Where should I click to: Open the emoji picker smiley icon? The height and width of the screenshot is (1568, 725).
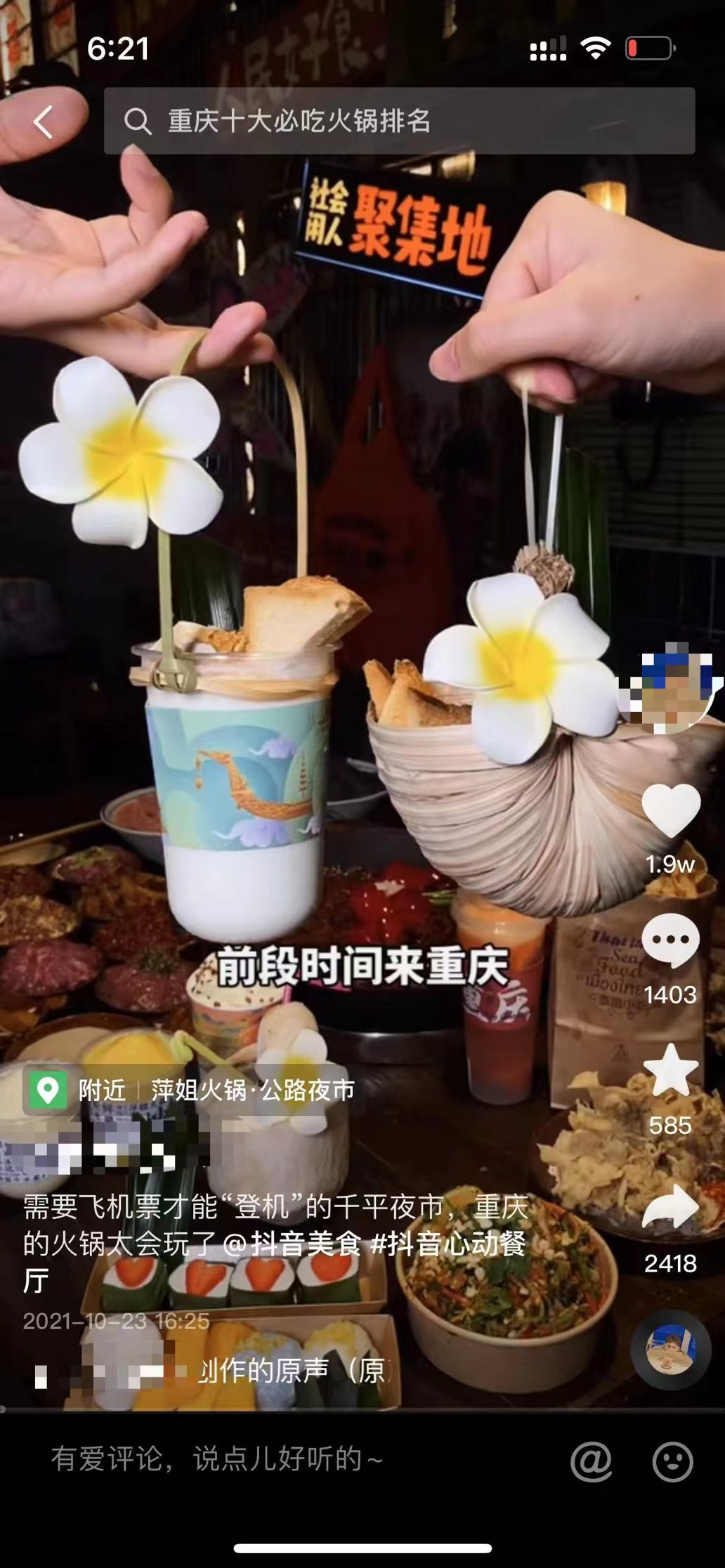pyautogui.click(x=672, y=1461)
